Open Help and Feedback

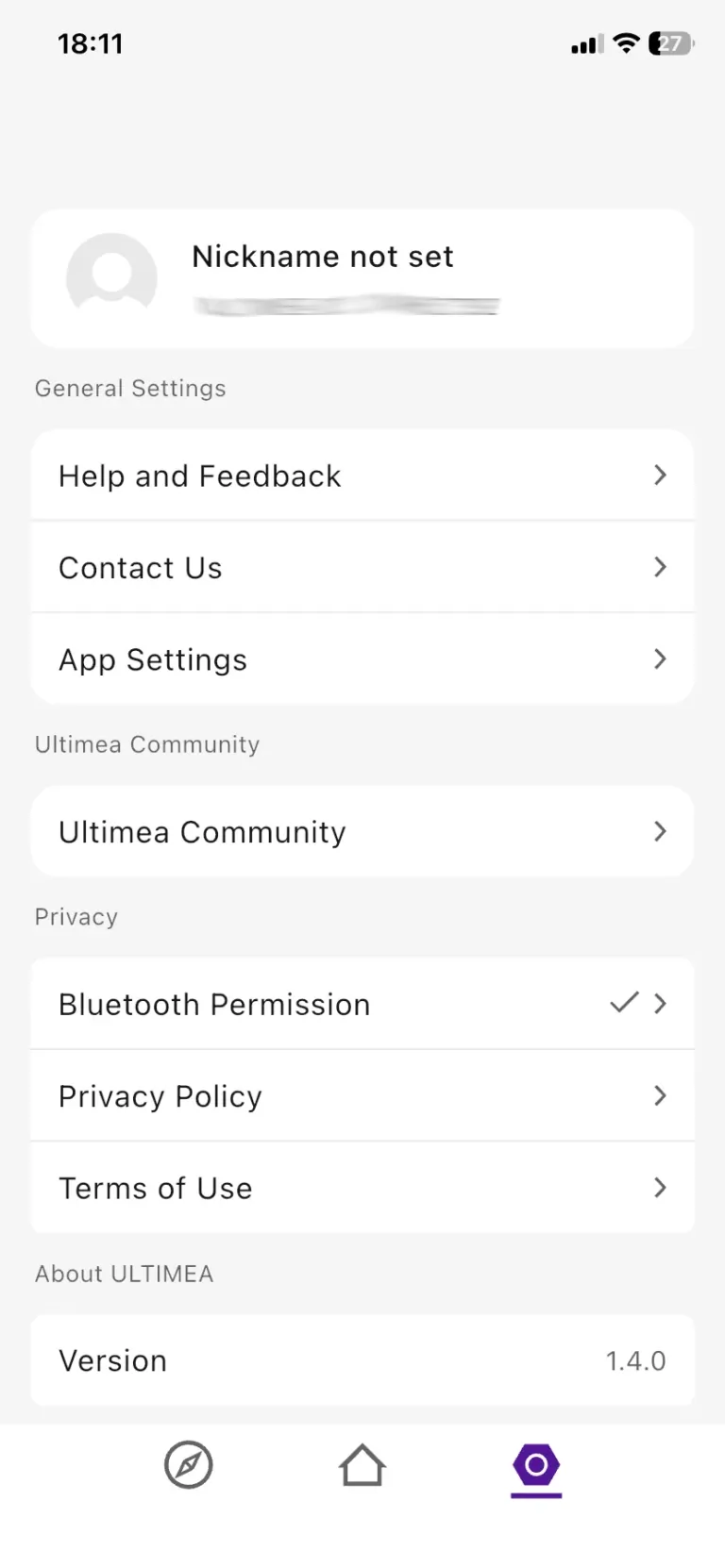click(362, 475)
